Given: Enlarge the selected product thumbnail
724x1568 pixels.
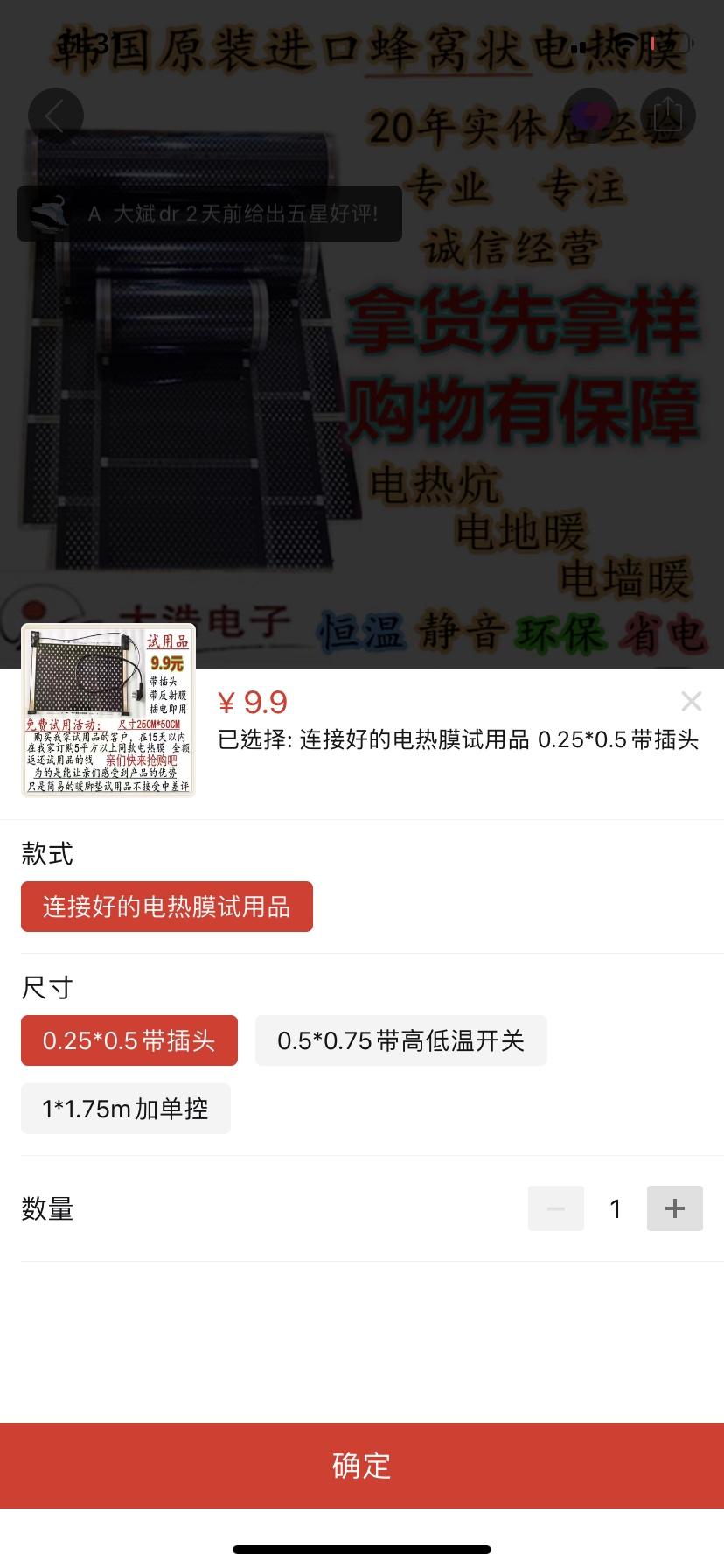Looking at the screenshot, I should 108,710.
